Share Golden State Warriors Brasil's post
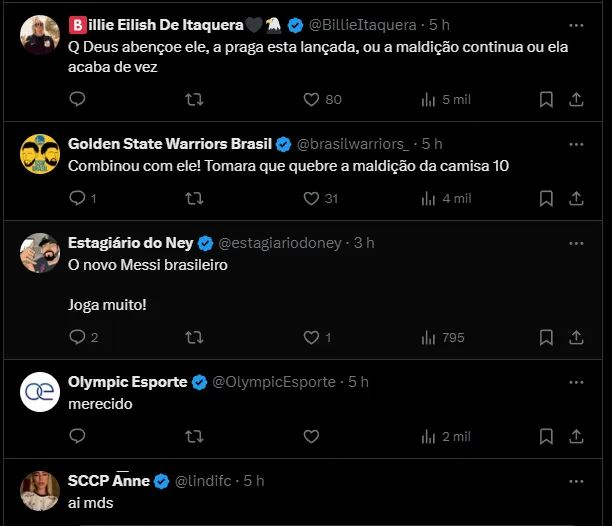 [x=576, y=198]
